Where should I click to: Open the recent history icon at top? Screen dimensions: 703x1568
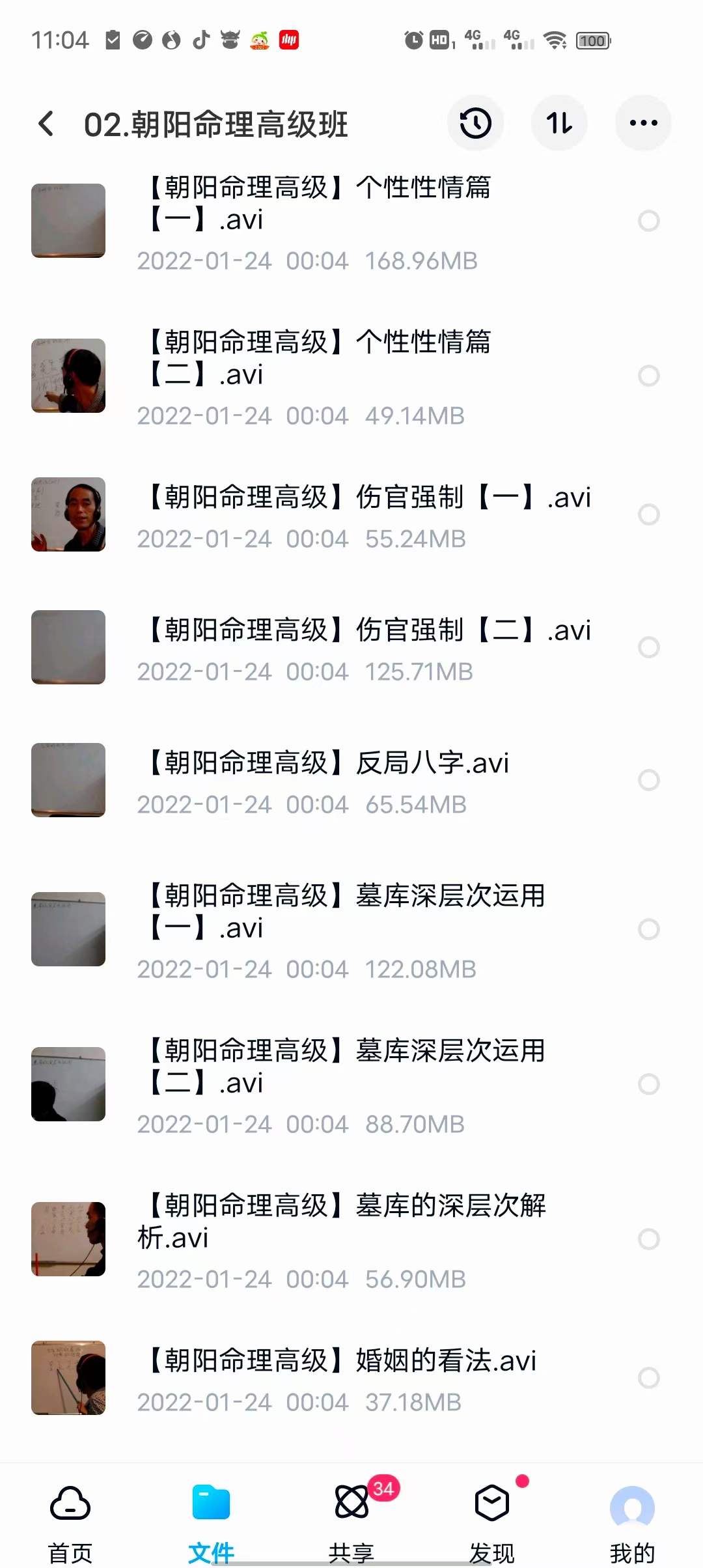coord(476,123)
